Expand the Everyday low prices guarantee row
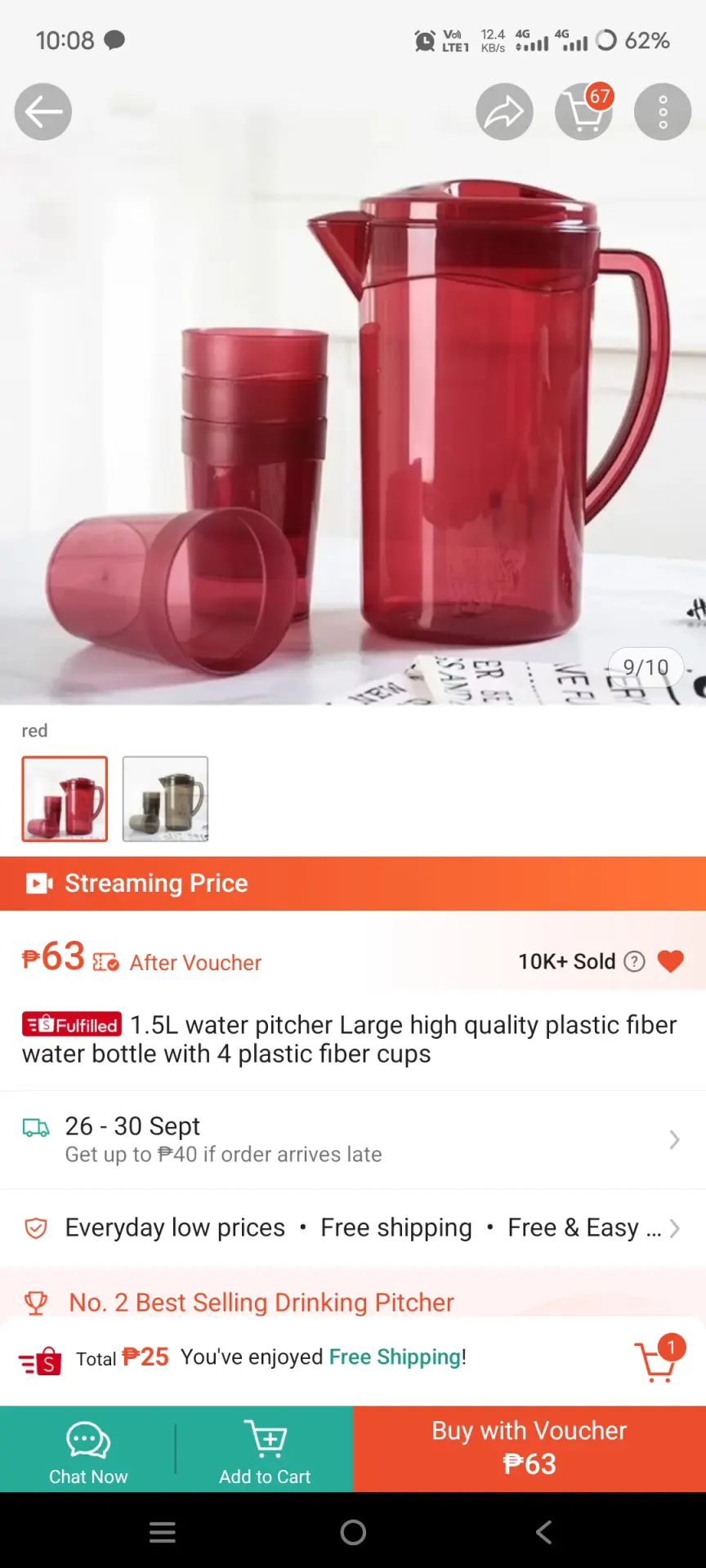The width and height of the screenshot is (706, 1568). pos(353,1227)
